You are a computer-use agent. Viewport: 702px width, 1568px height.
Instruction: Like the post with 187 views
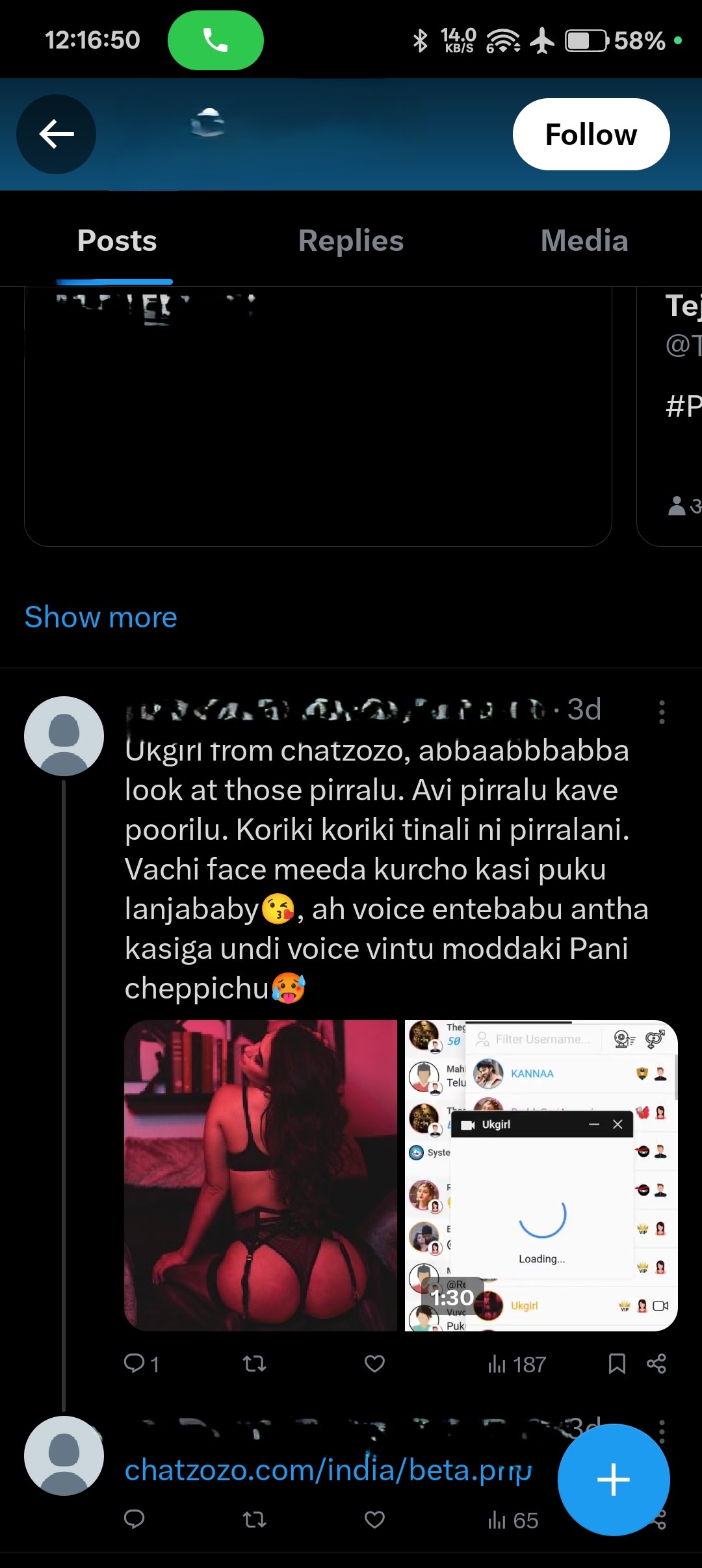click(x=374, y=1363)
